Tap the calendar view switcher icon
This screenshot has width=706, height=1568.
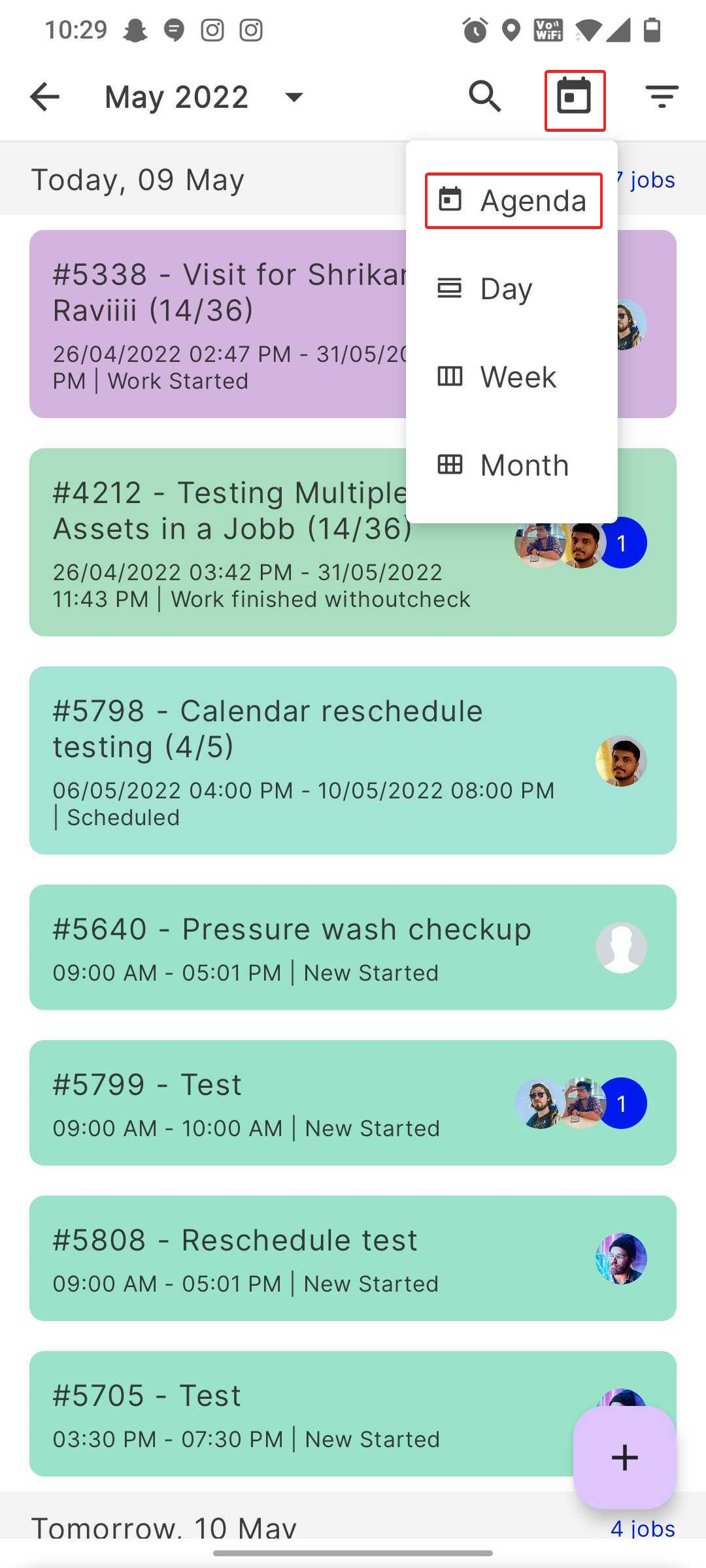(575, 100)
